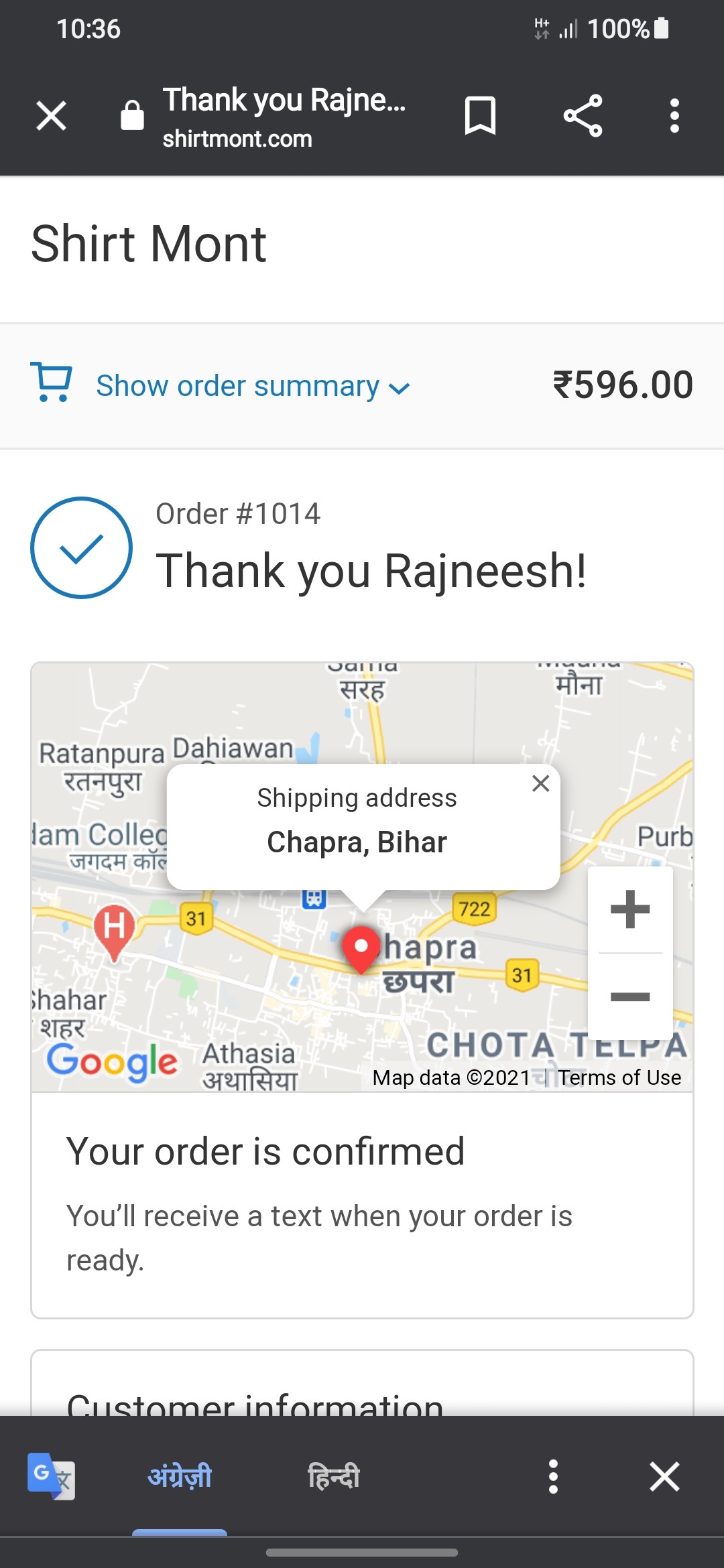Zoom in on the map
The image size is (724, 1568).
click(x=629, y=909)
